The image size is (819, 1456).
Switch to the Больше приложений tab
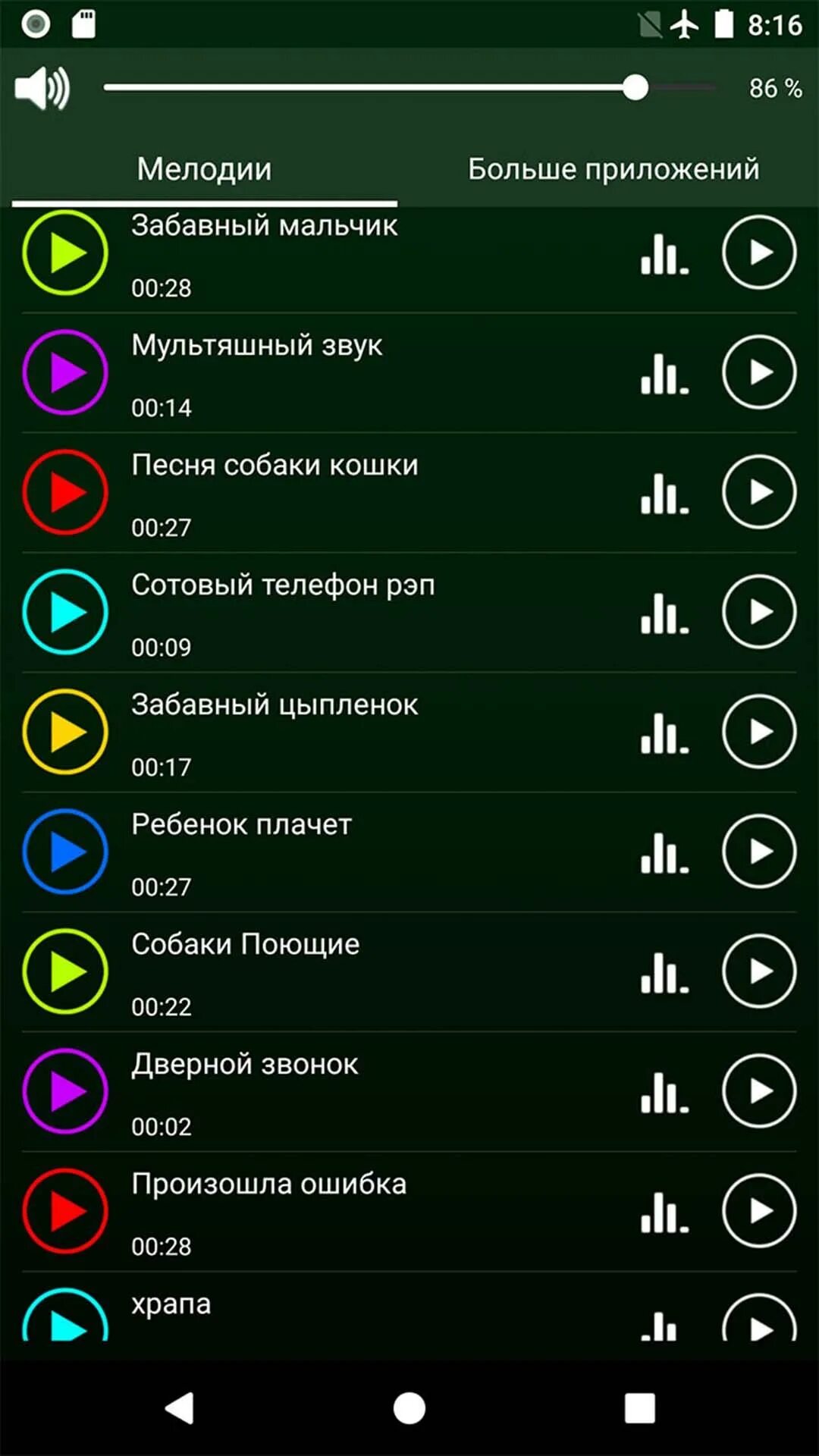pos(613,169)
